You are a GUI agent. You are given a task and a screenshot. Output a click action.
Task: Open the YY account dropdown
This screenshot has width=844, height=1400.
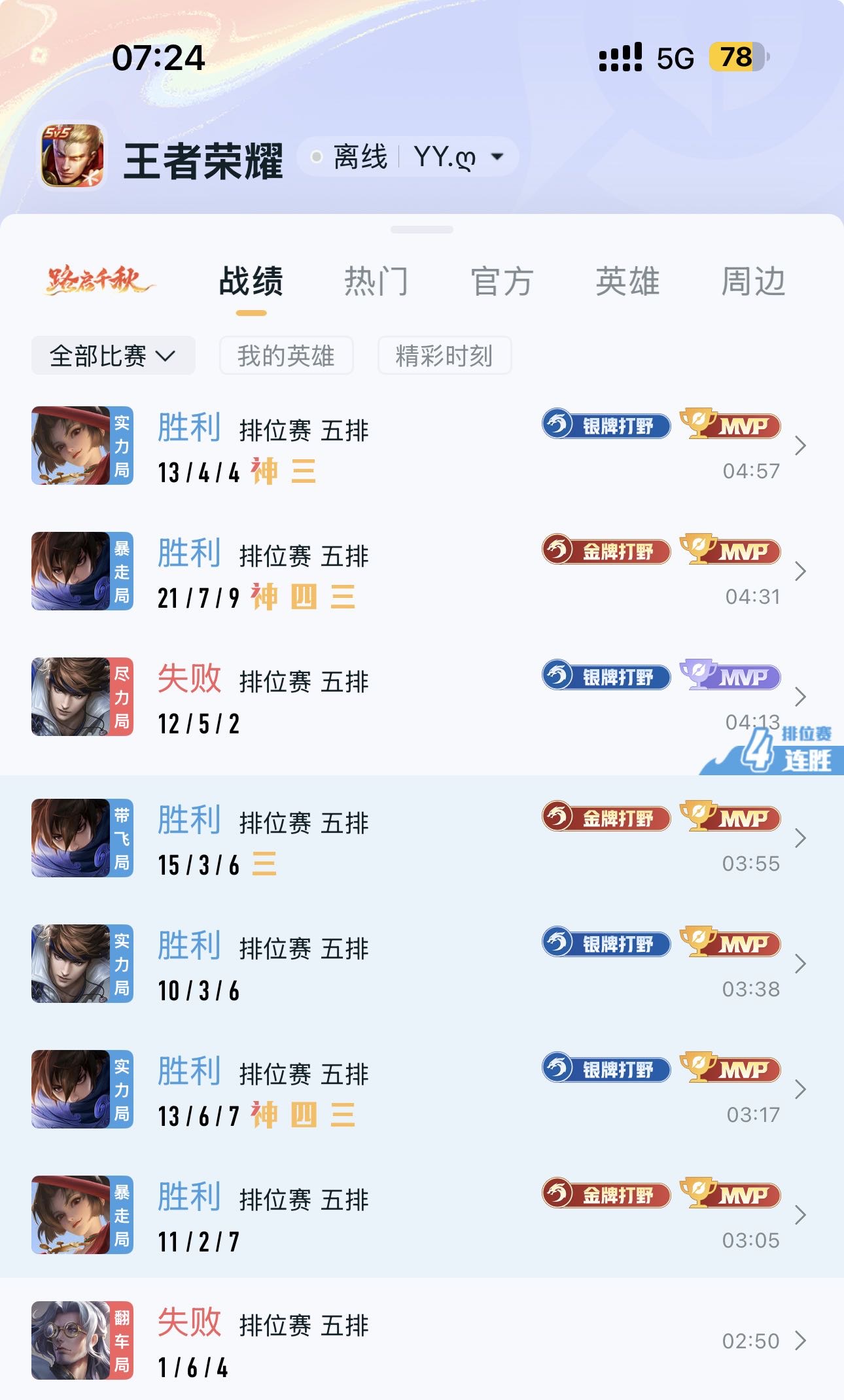[458, 157]
